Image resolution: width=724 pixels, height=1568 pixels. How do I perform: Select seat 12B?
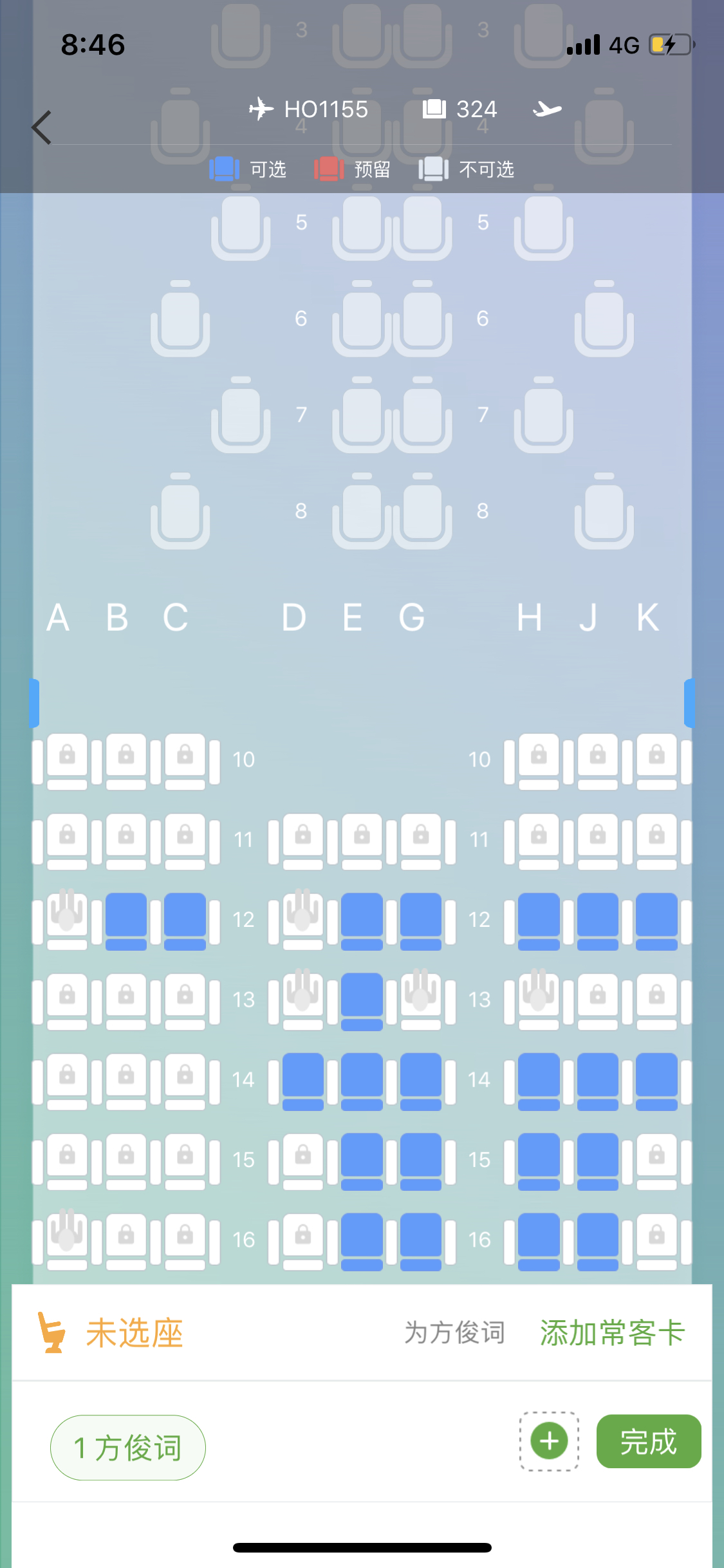(x=126, y=919)
